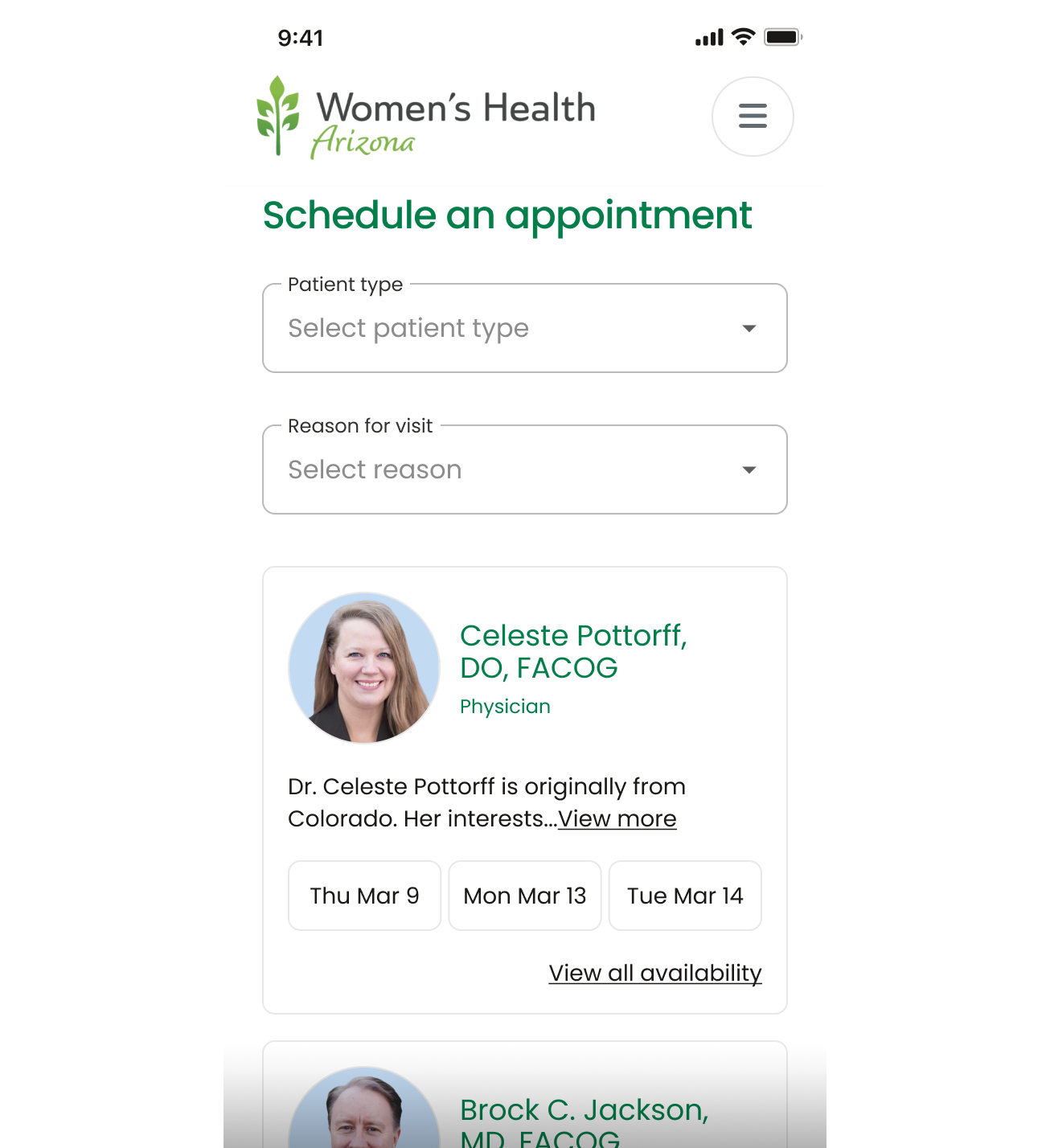Expand the Patient type chevron arrow
This screenshot has height=1148, width=1050.
749,328
